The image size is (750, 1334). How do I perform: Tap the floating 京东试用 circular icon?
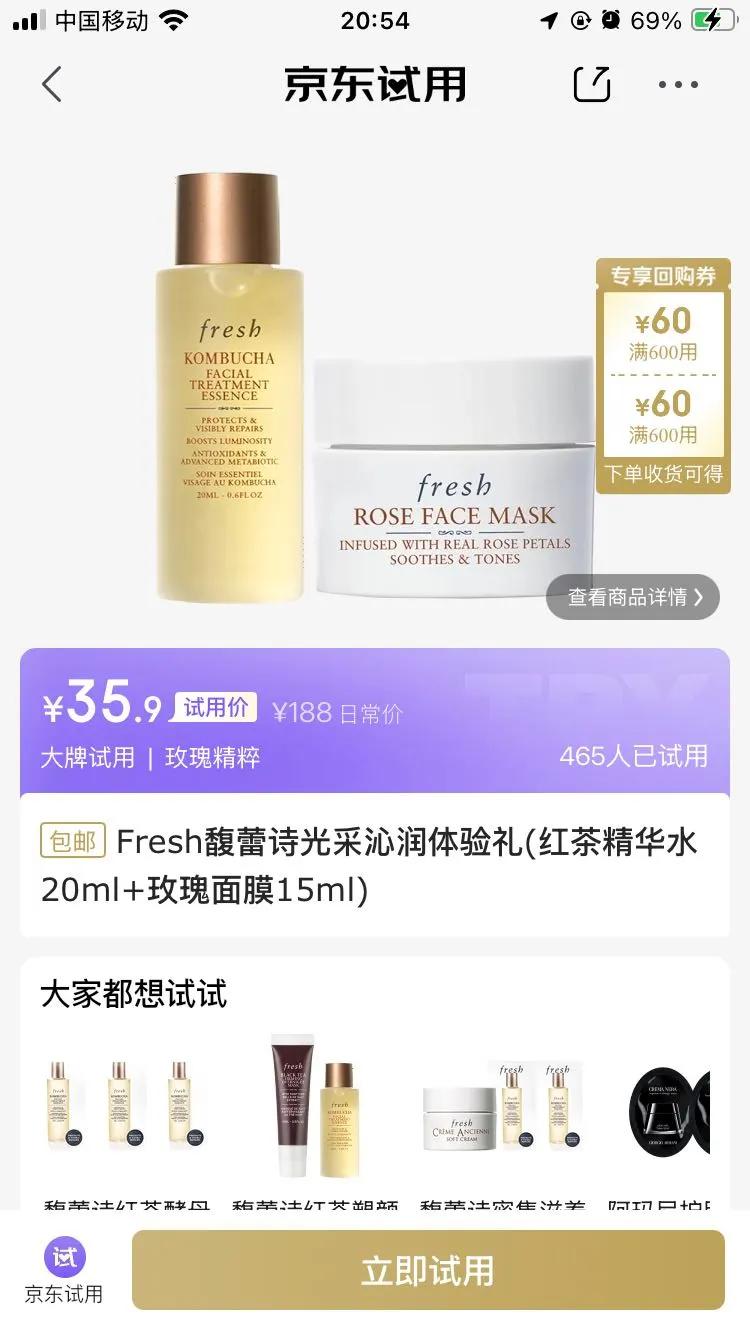[64, 1256]
